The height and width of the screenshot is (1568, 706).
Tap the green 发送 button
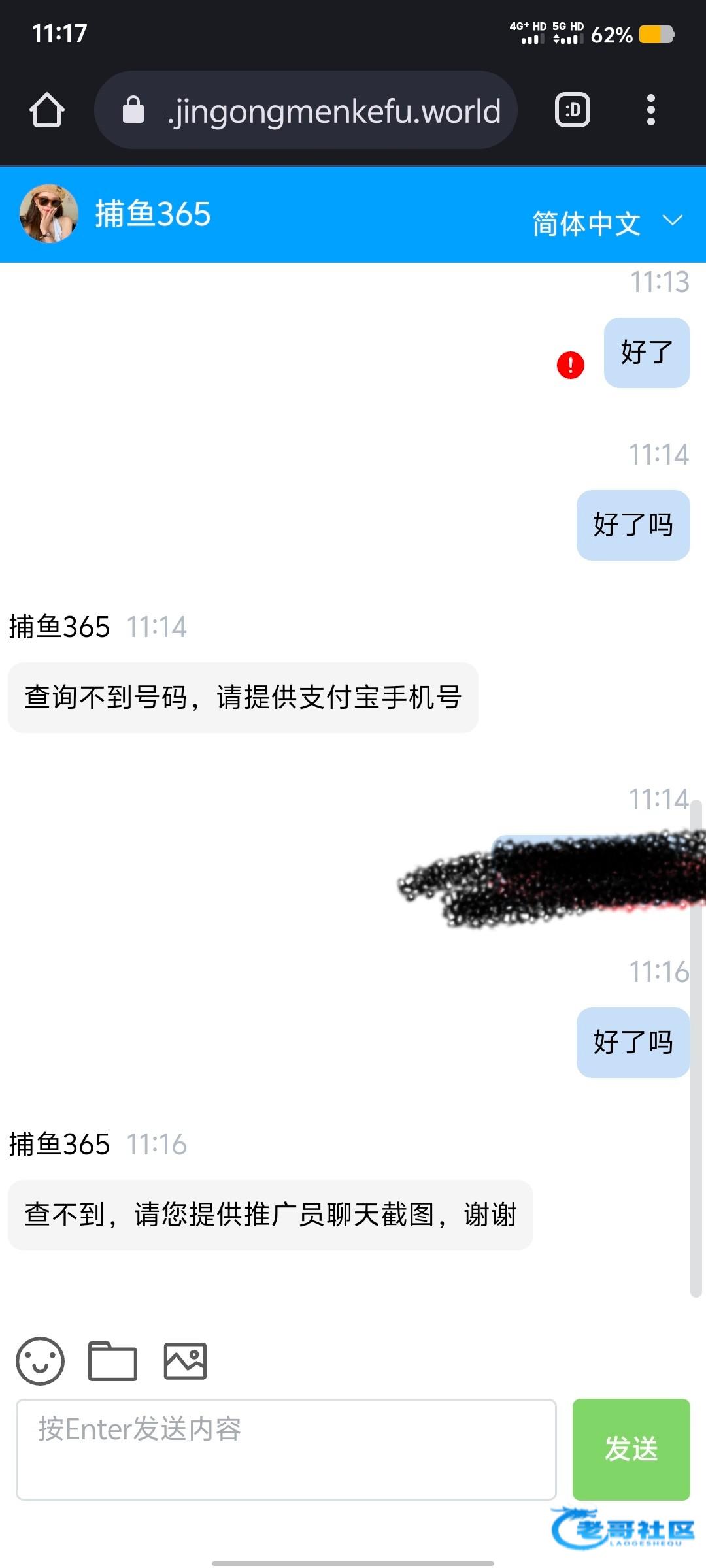click(x=631, y=1449)
